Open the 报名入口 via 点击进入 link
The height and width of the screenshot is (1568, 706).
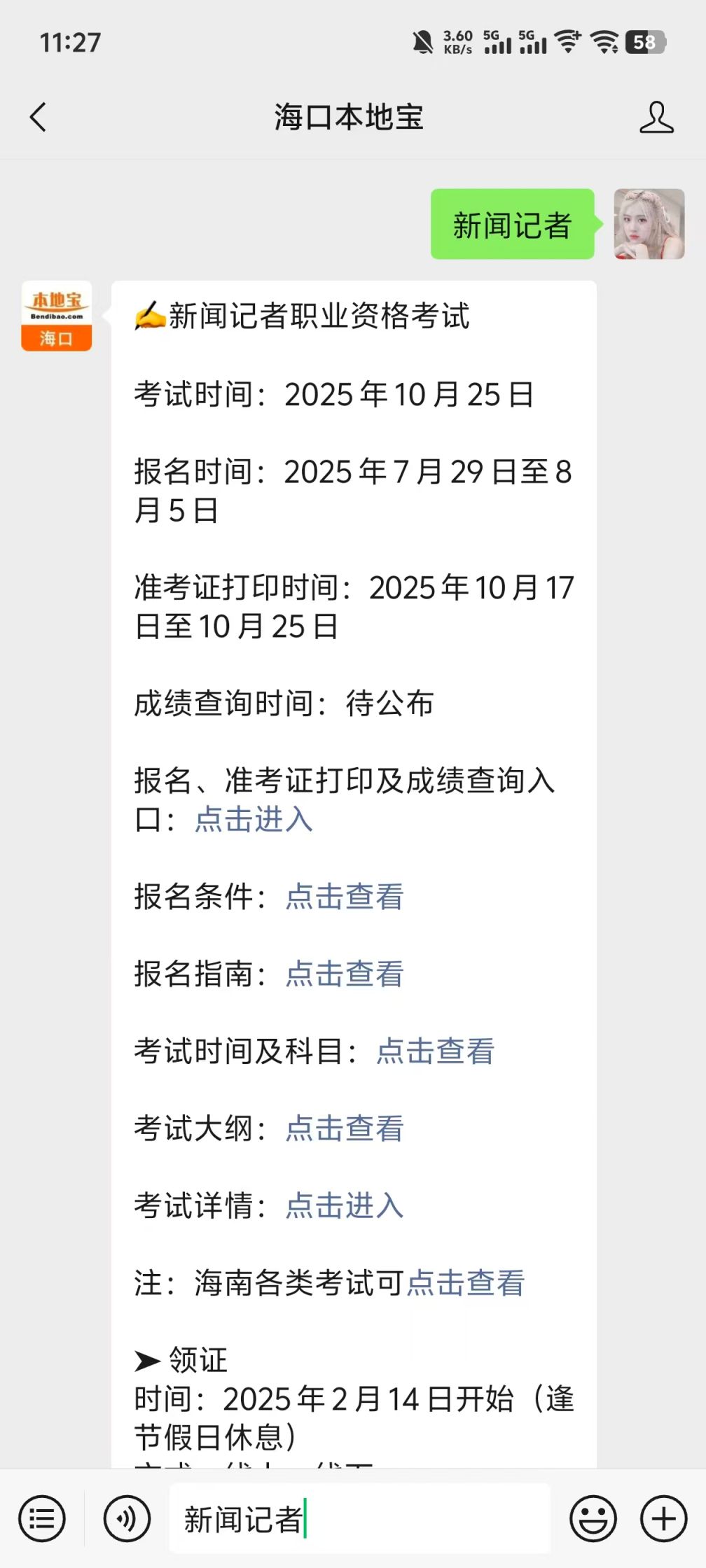[x=253, y=820]
